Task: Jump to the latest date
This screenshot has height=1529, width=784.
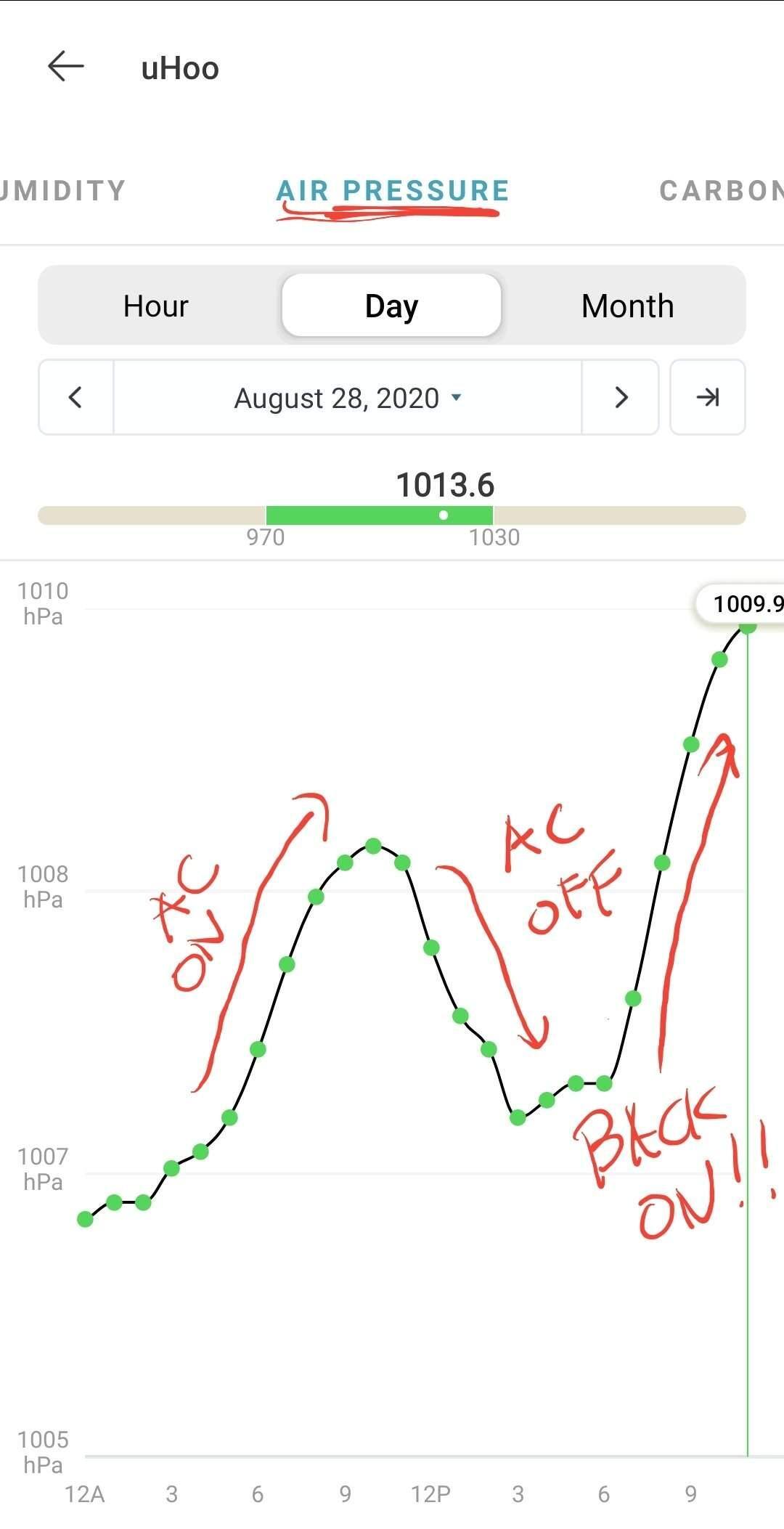Action: [x=708, y=398]
